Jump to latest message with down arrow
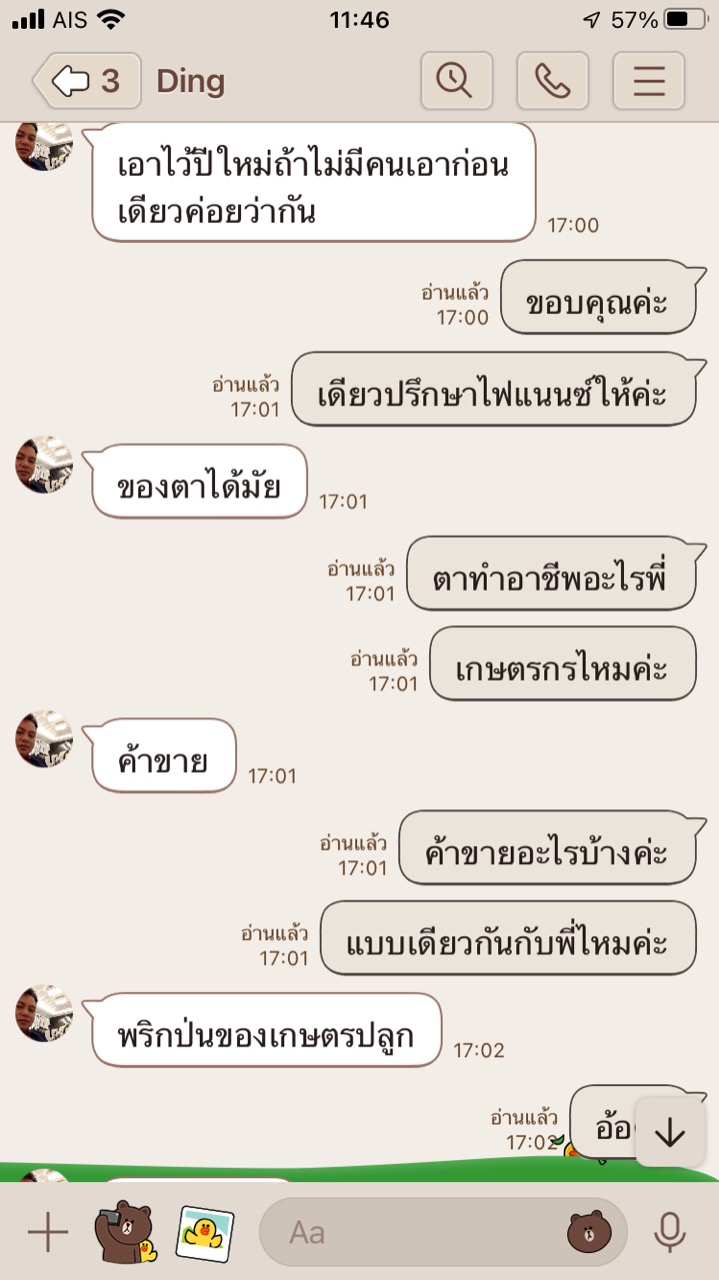Image resolution: width=719 pixels, height=1280 pixels. tap(668, 1133)
